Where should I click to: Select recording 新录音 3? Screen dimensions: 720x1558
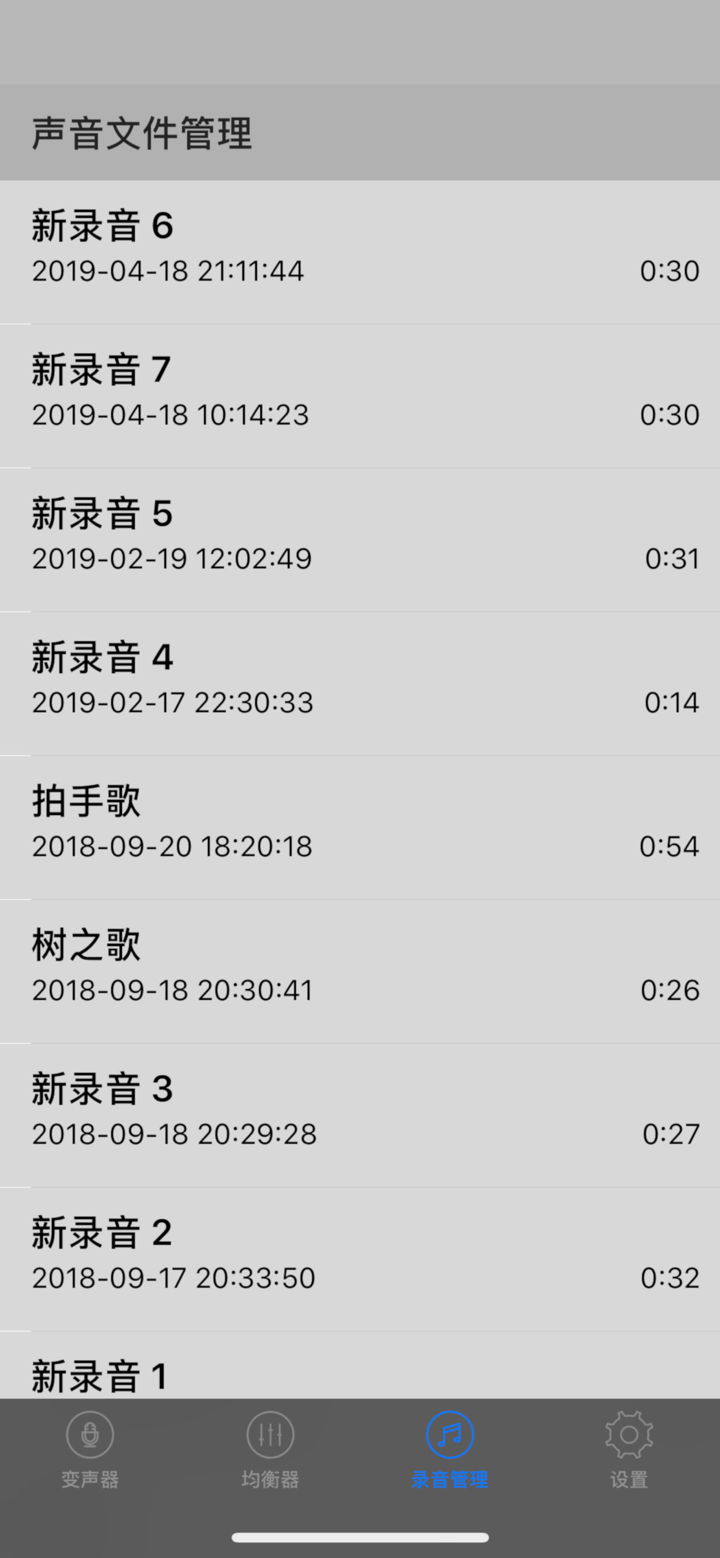coord(360,1109)
